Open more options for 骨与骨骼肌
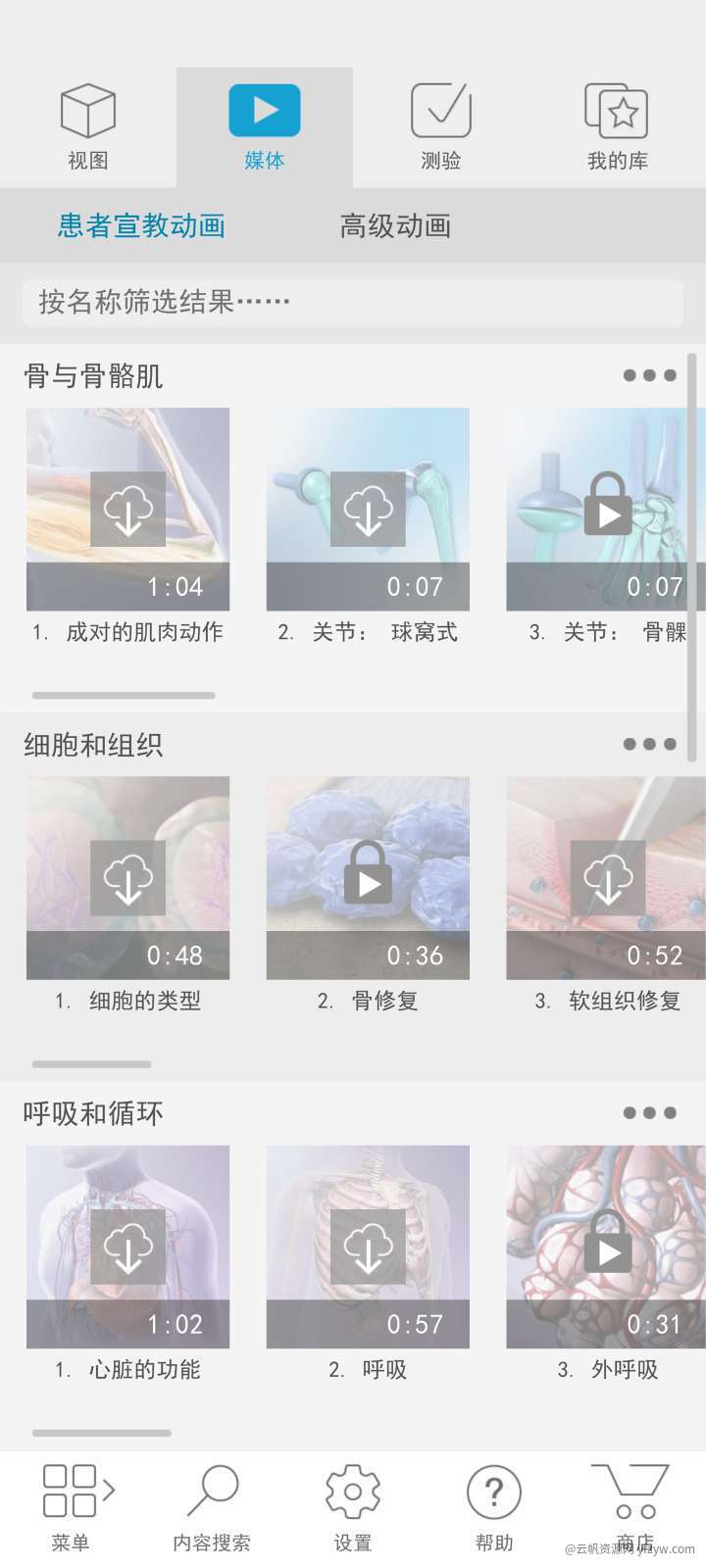The width and height of the screenshot is (706, 1568). pos(649,375)
